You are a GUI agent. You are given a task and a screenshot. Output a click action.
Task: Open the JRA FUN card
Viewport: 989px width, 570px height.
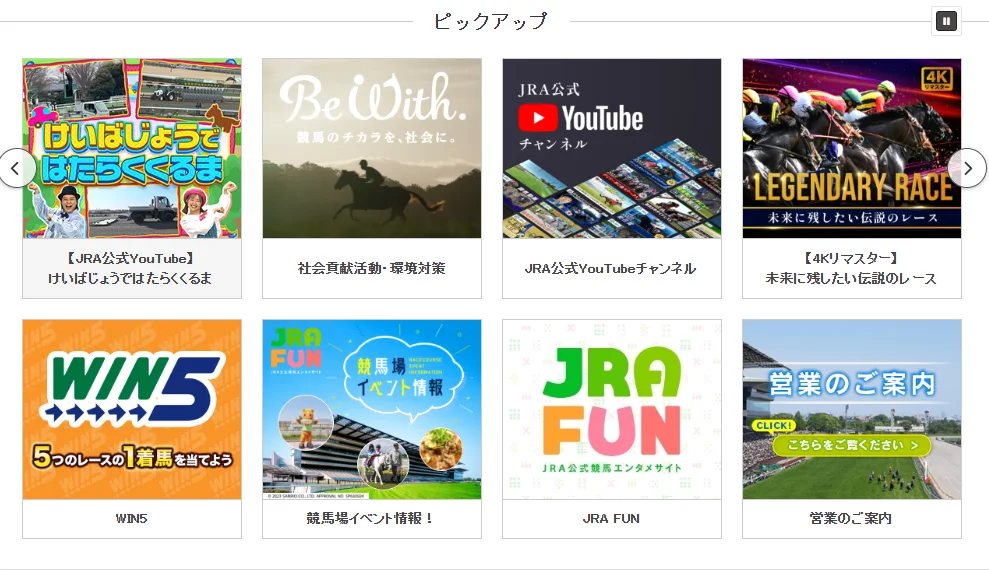611,428
